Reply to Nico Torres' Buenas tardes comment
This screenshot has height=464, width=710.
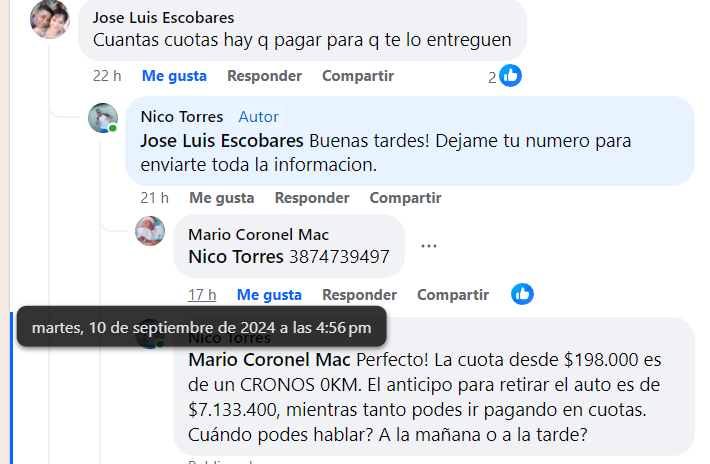click(x=312, y=198)
